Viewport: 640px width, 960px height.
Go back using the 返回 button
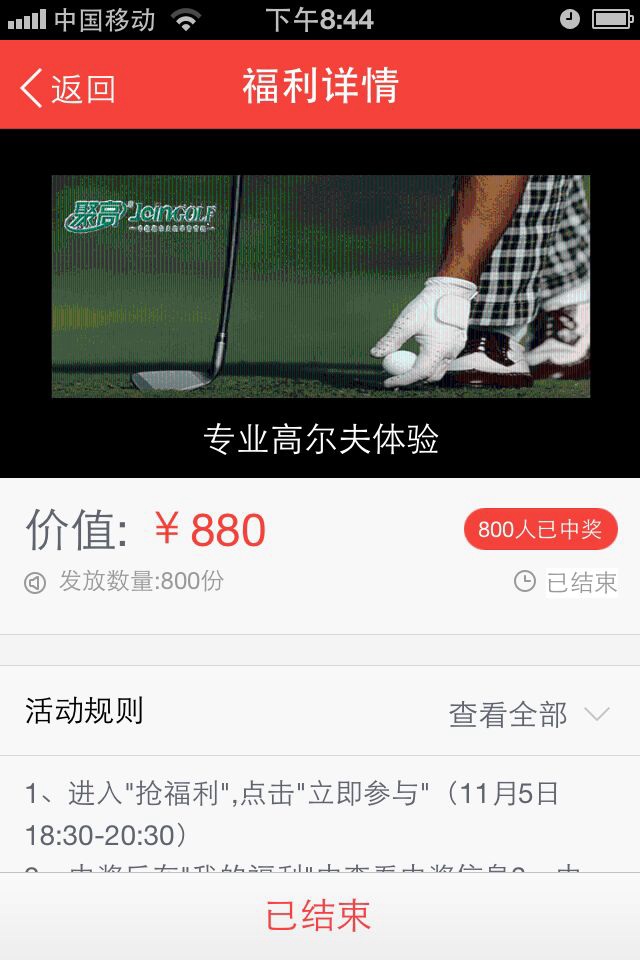[67, 88]
